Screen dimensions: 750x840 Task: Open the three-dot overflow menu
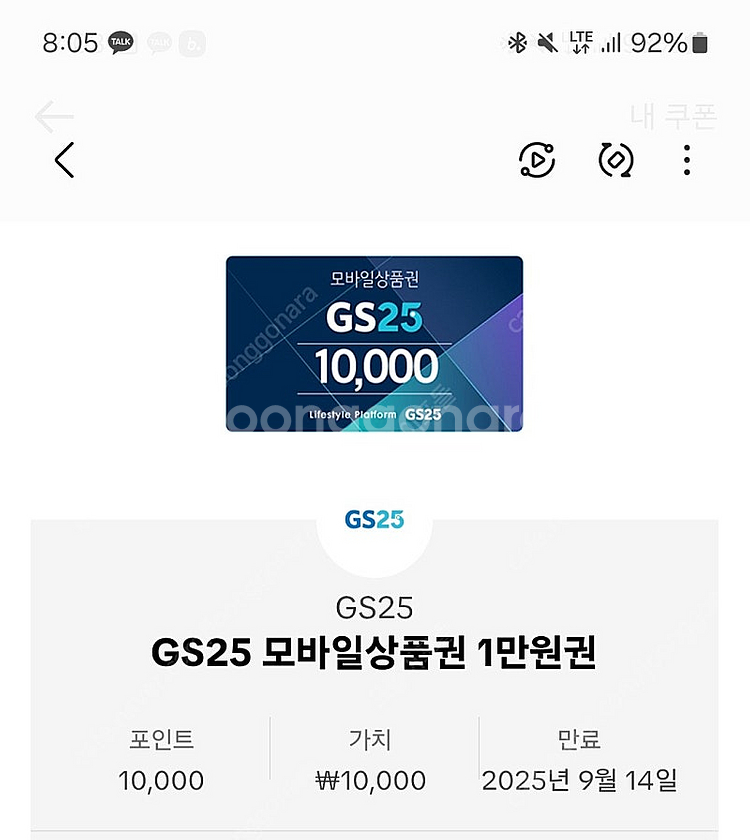[687, 160]
